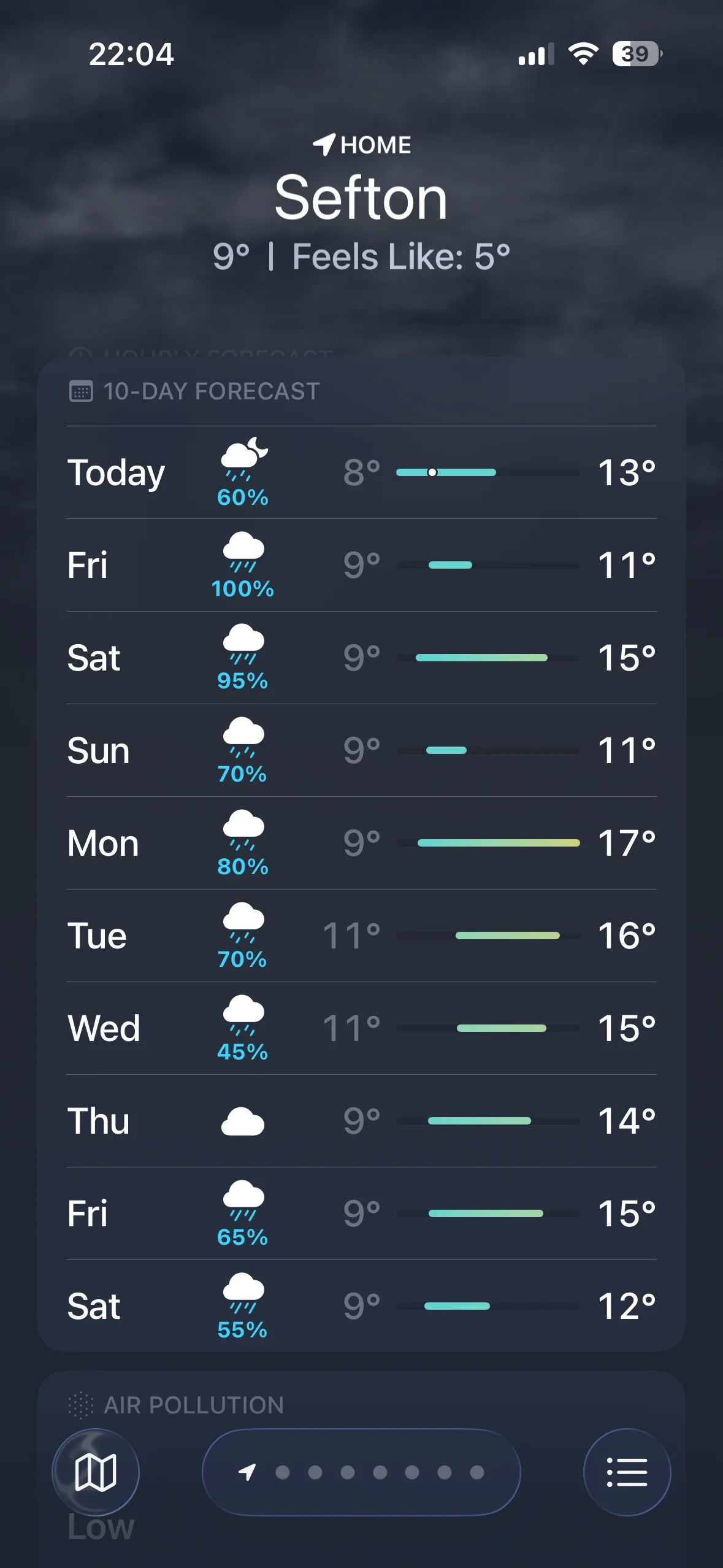
Task: Open the first Fri 100% rain forecast
Action: [x=361, y=565]
